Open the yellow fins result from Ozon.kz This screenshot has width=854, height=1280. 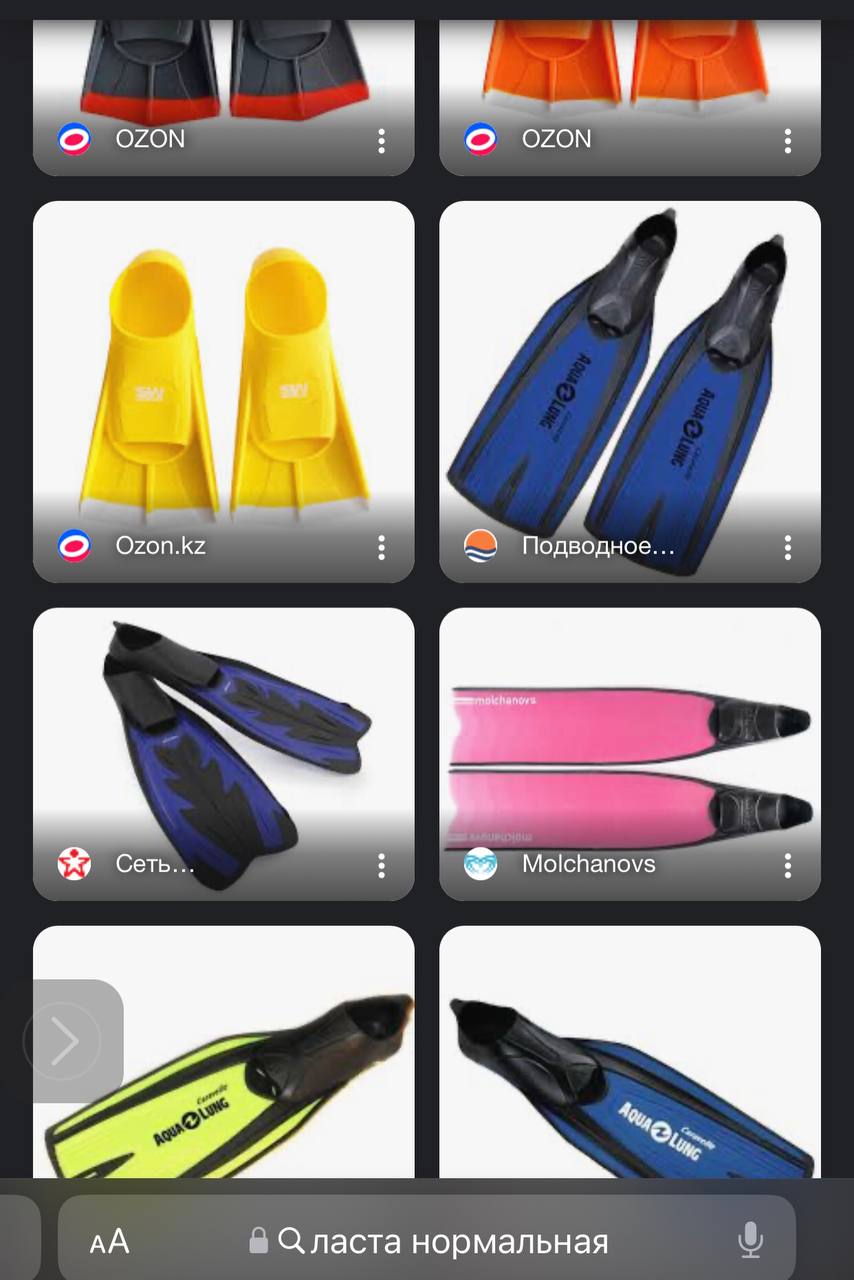coord(223,370)
